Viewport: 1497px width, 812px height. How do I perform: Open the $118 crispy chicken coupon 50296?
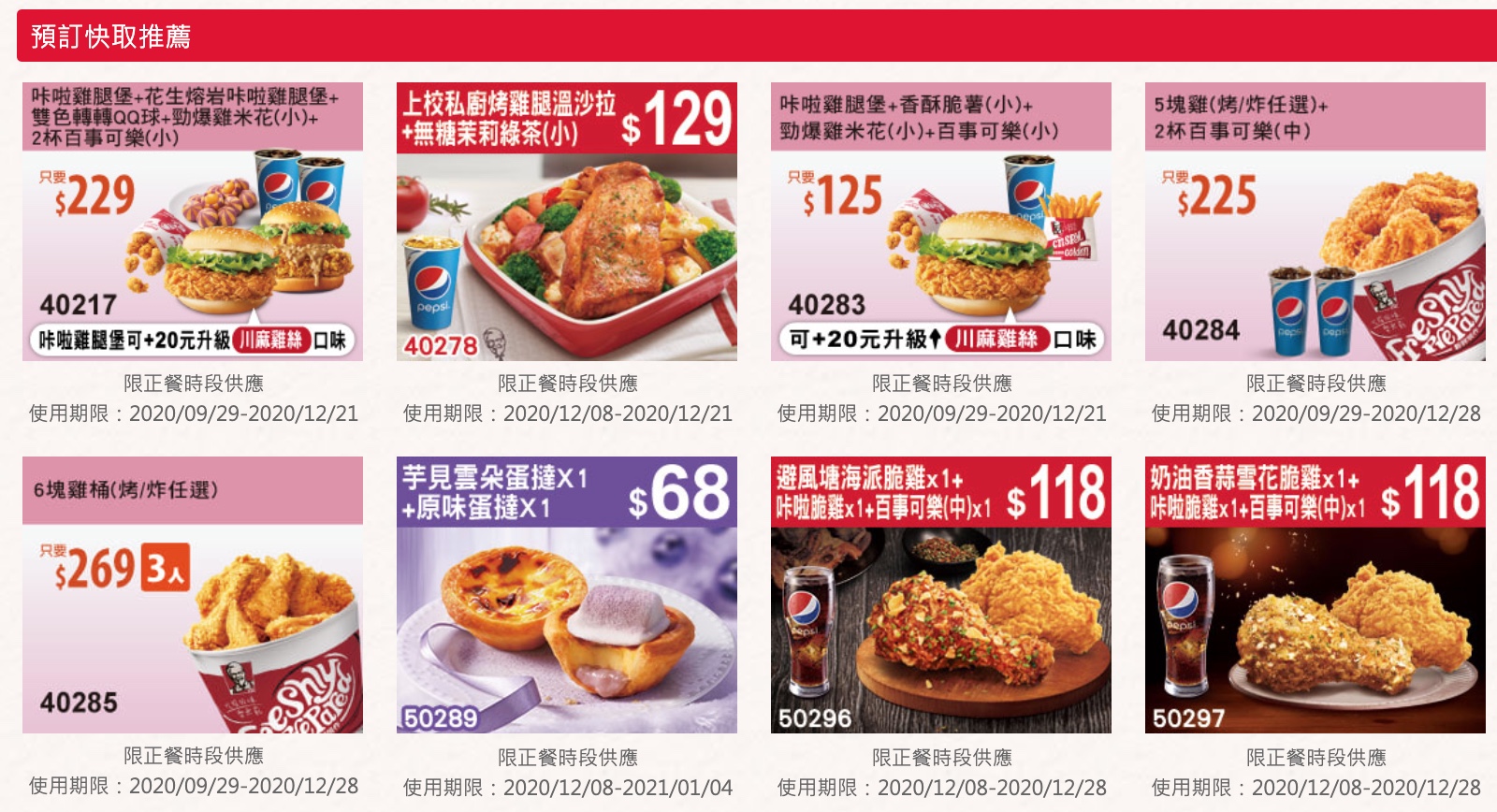click(941, 595)
